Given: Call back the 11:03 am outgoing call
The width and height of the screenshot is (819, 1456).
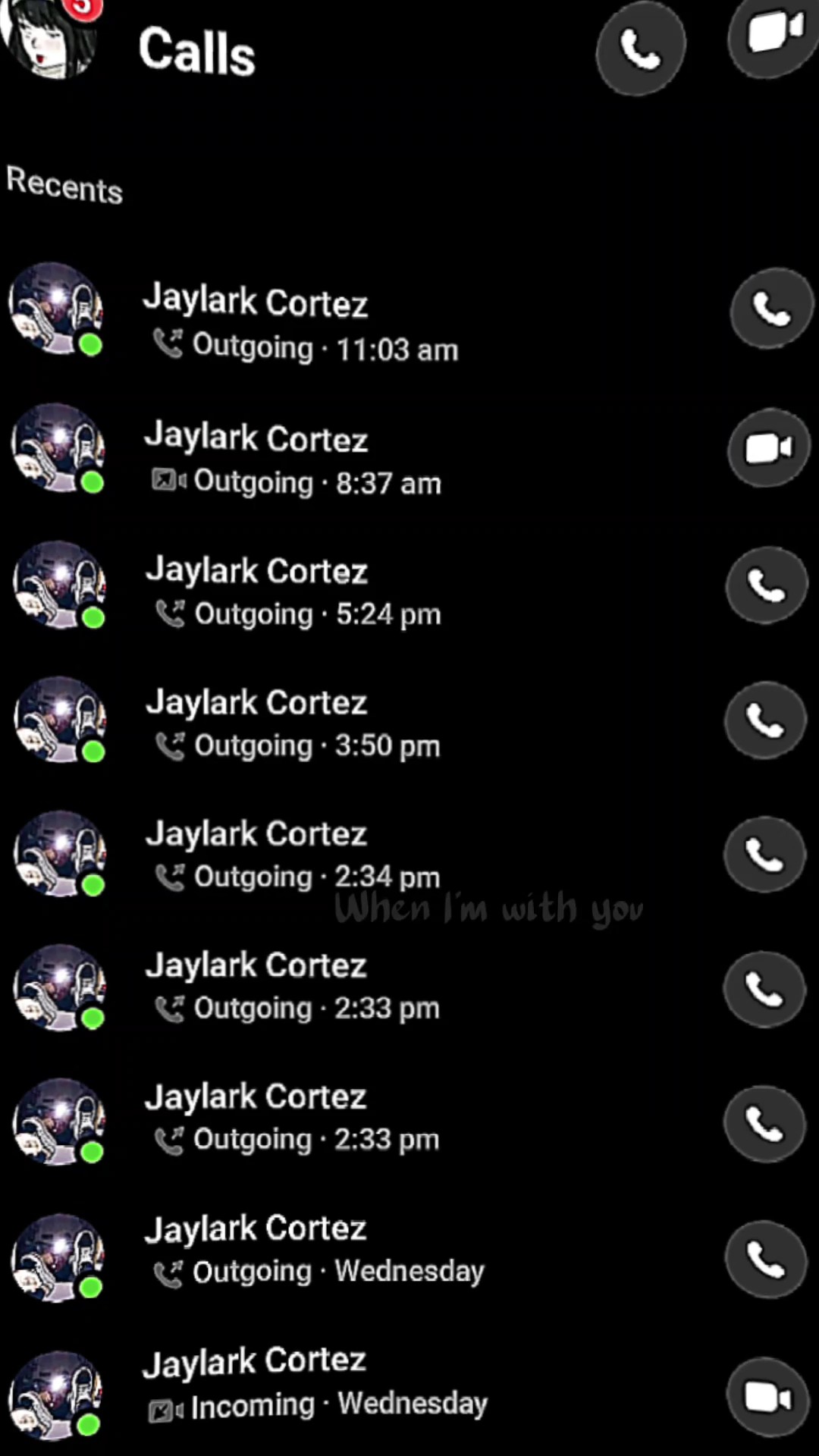Looking at the screenshot, I should (x=771, y=309).
